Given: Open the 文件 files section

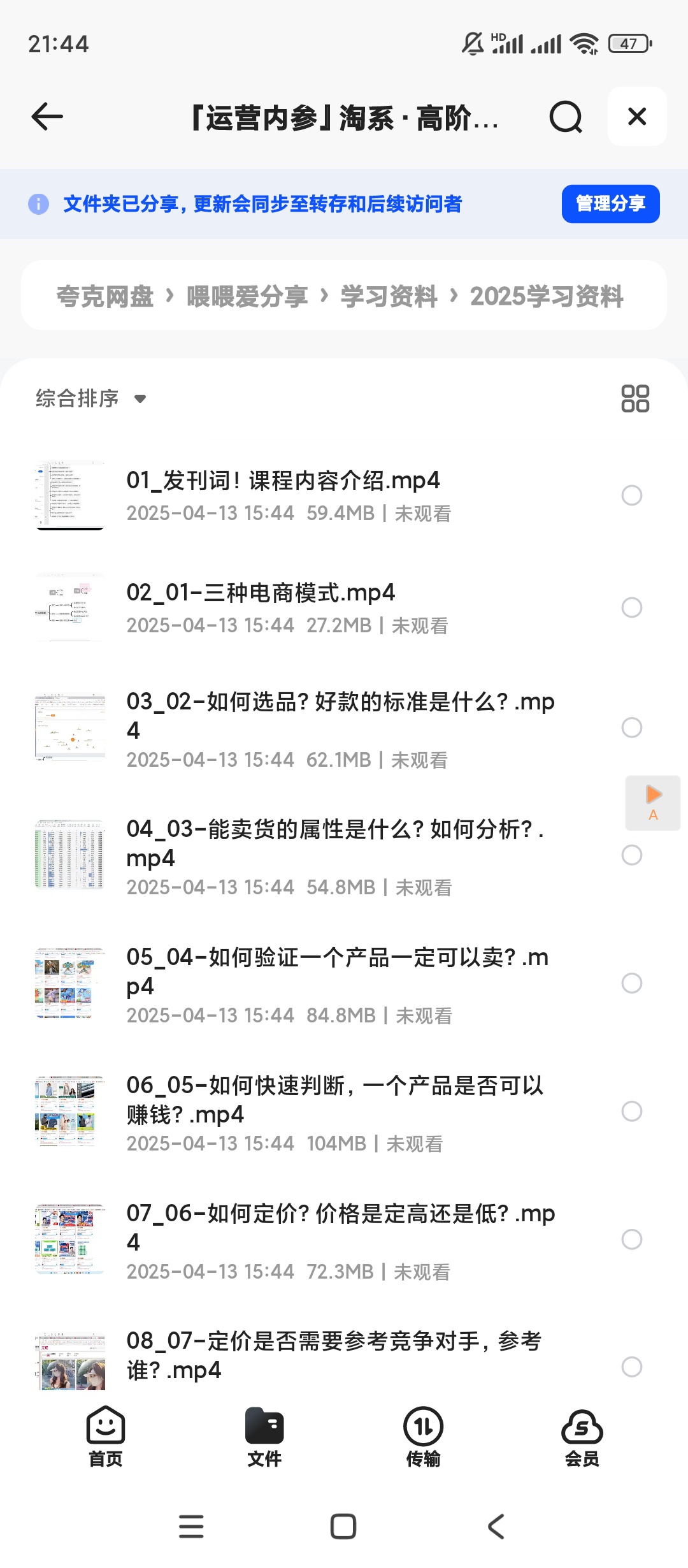Looking at the screenshot, I should point(264,1444).
